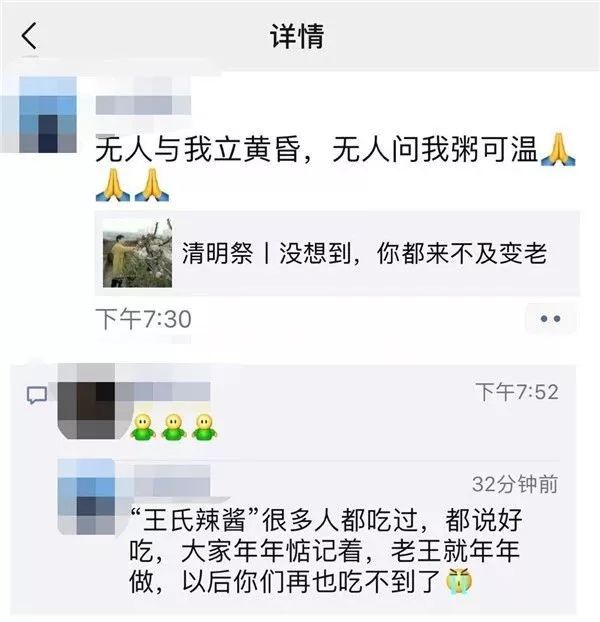The width and height of the screenshot is (600, 622).
Task: Go back from the 详情 page
Action: coord(29,38)
